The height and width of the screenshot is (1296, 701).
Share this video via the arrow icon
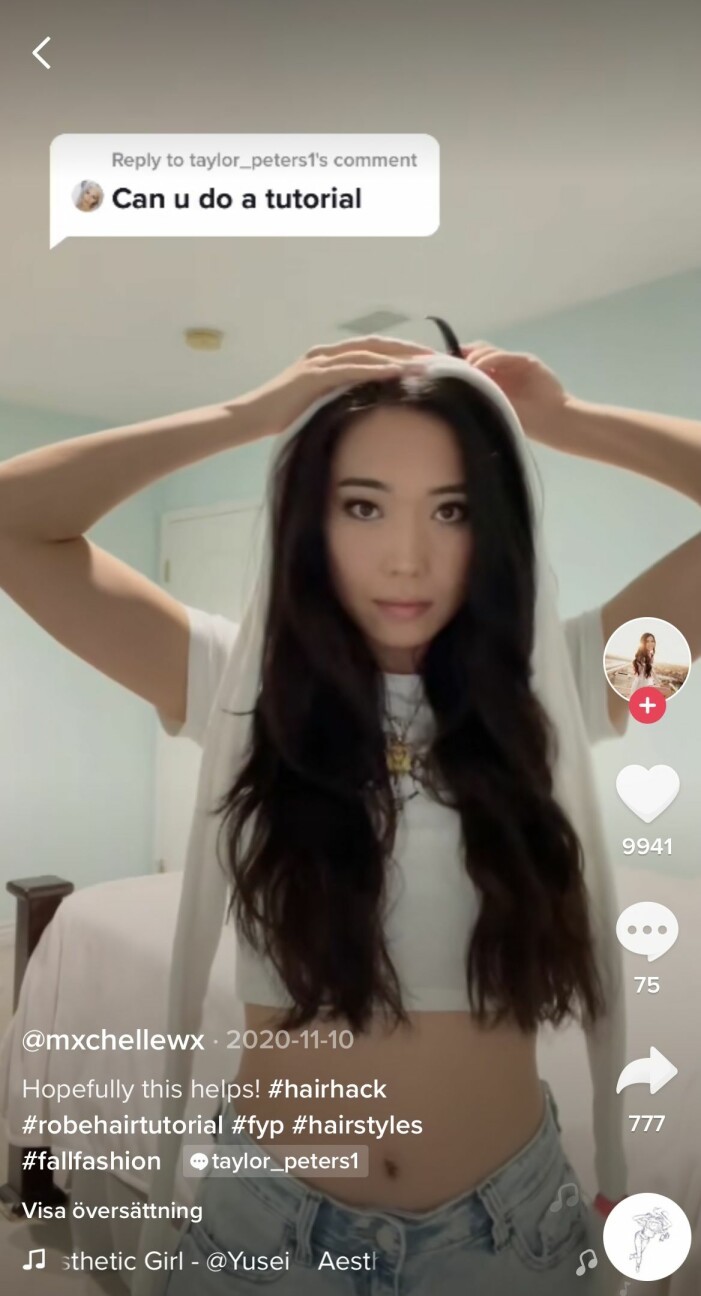[647, 1073]
